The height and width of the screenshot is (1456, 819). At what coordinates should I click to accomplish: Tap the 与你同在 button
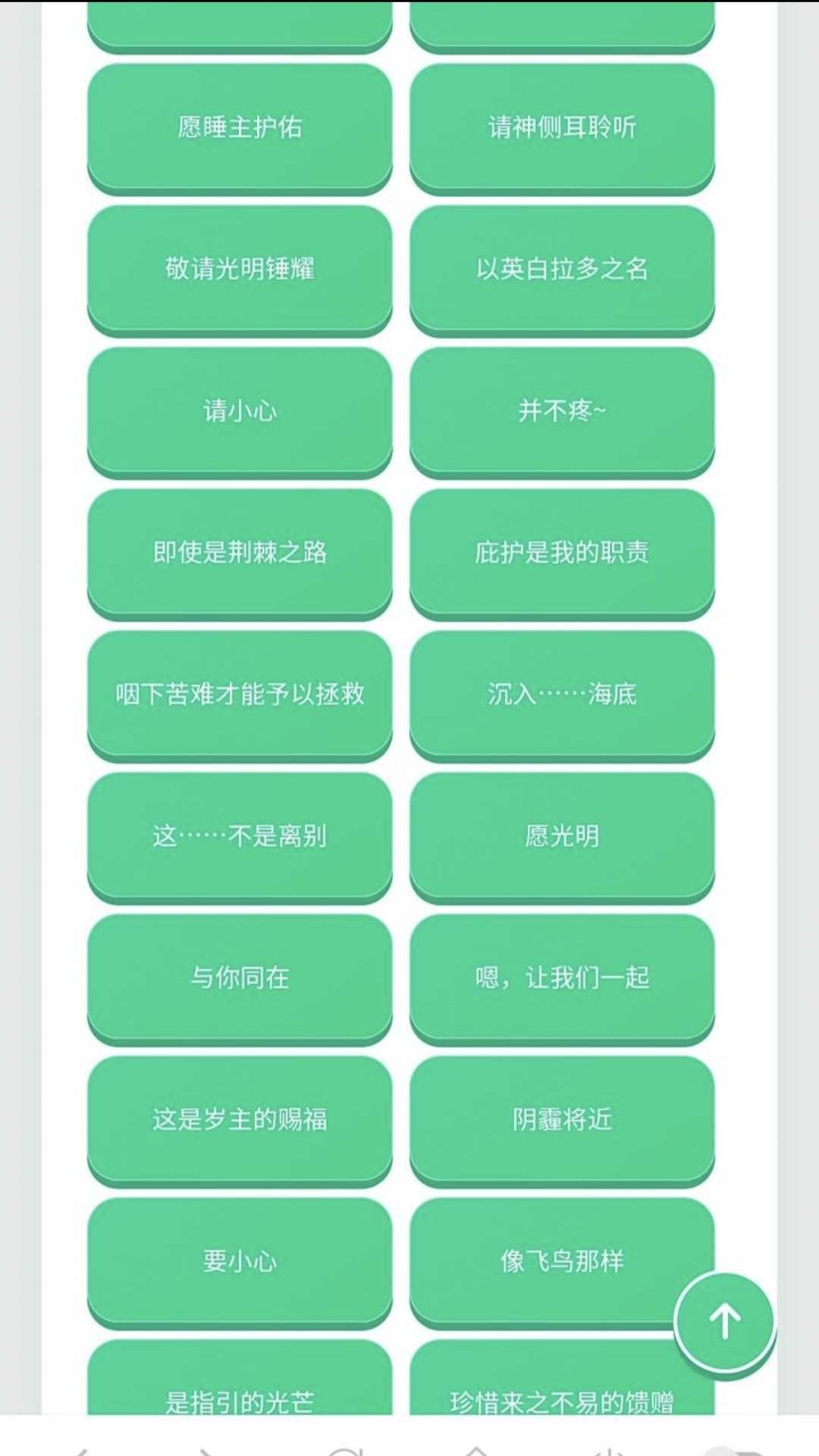point(240,977)
